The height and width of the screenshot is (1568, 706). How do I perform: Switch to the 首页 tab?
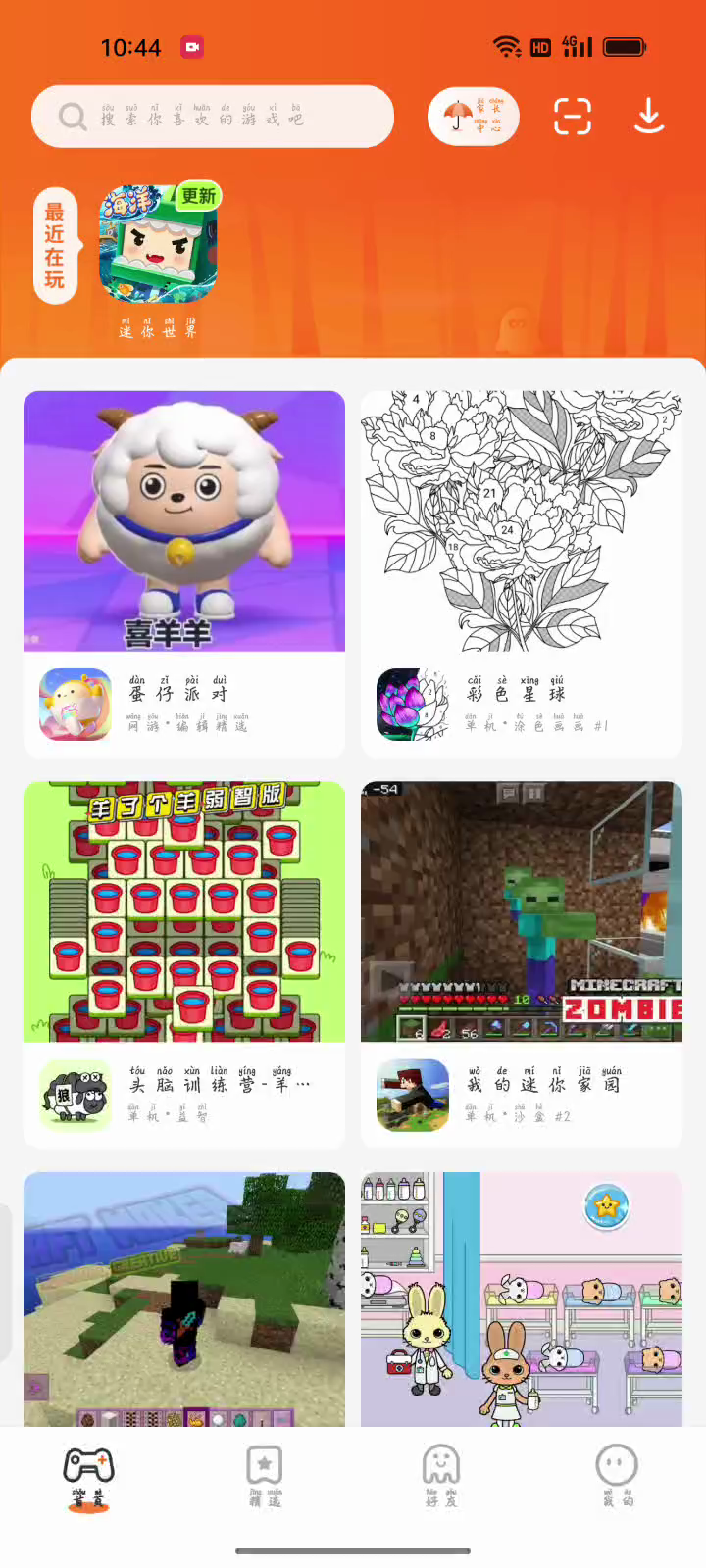click(x=88, y=1477)
